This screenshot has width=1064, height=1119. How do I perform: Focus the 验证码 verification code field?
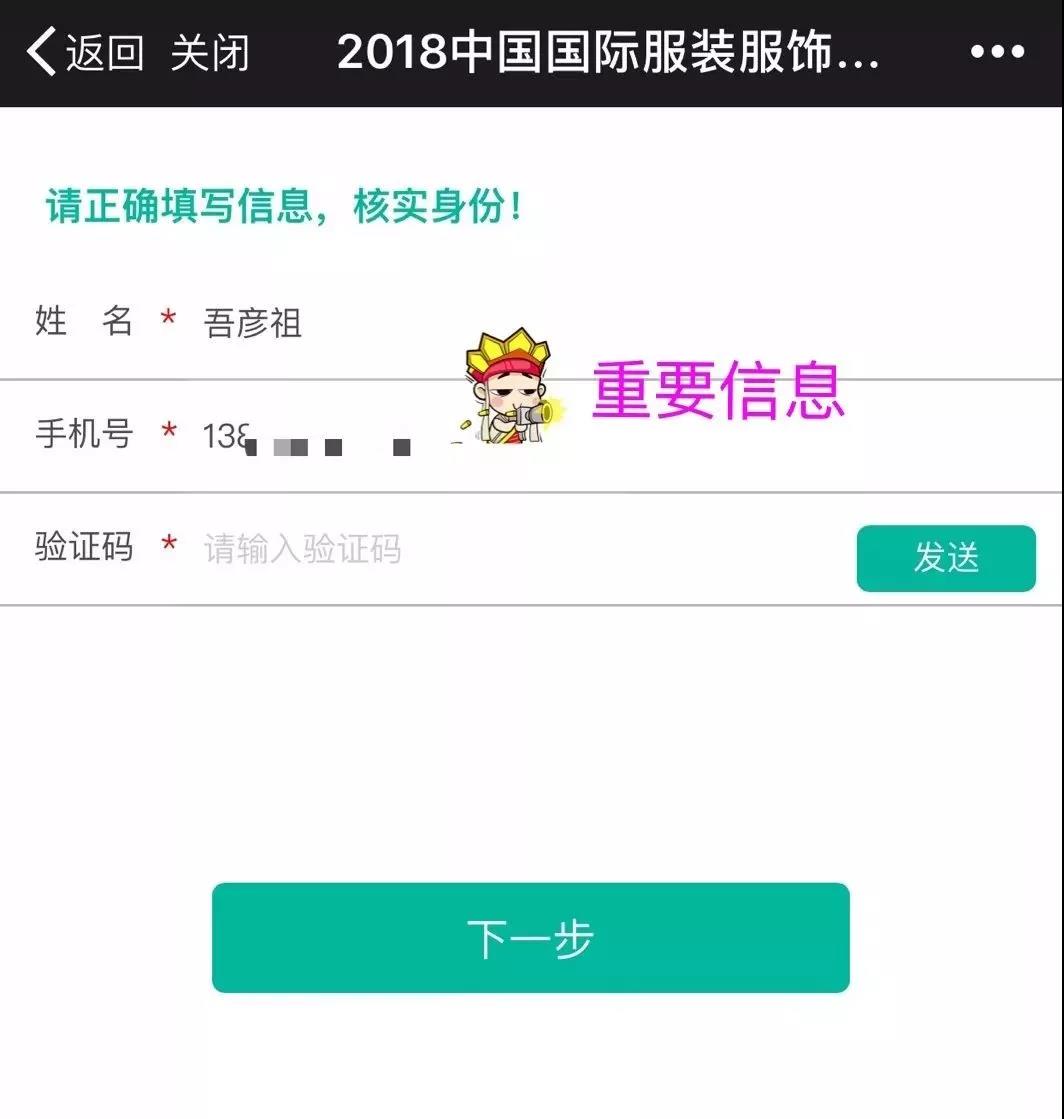tap(500, 548)
